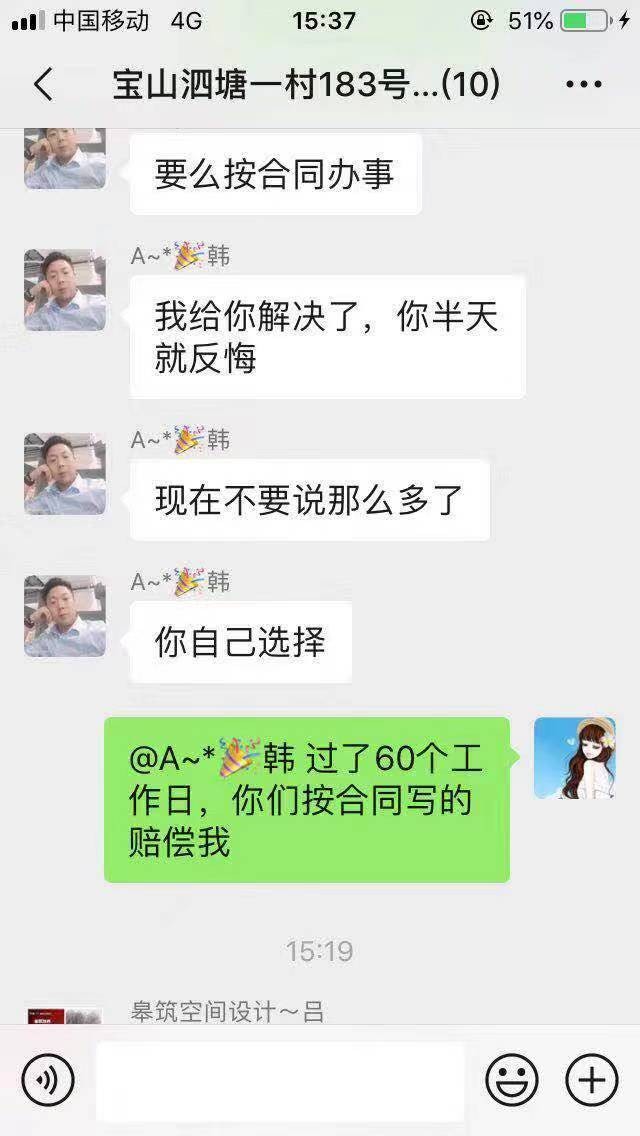Tap the message text field

[280, 1081]
